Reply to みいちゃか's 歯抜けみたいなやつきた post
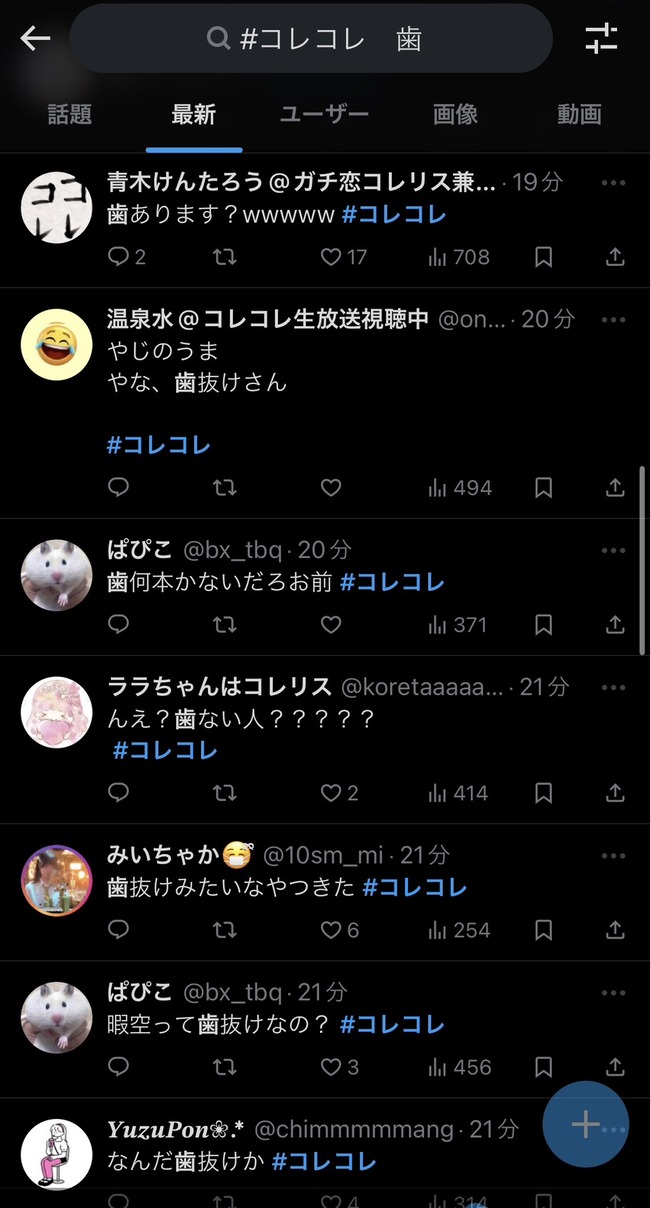This screenshot has width=650, height=1208. point(119,930)
